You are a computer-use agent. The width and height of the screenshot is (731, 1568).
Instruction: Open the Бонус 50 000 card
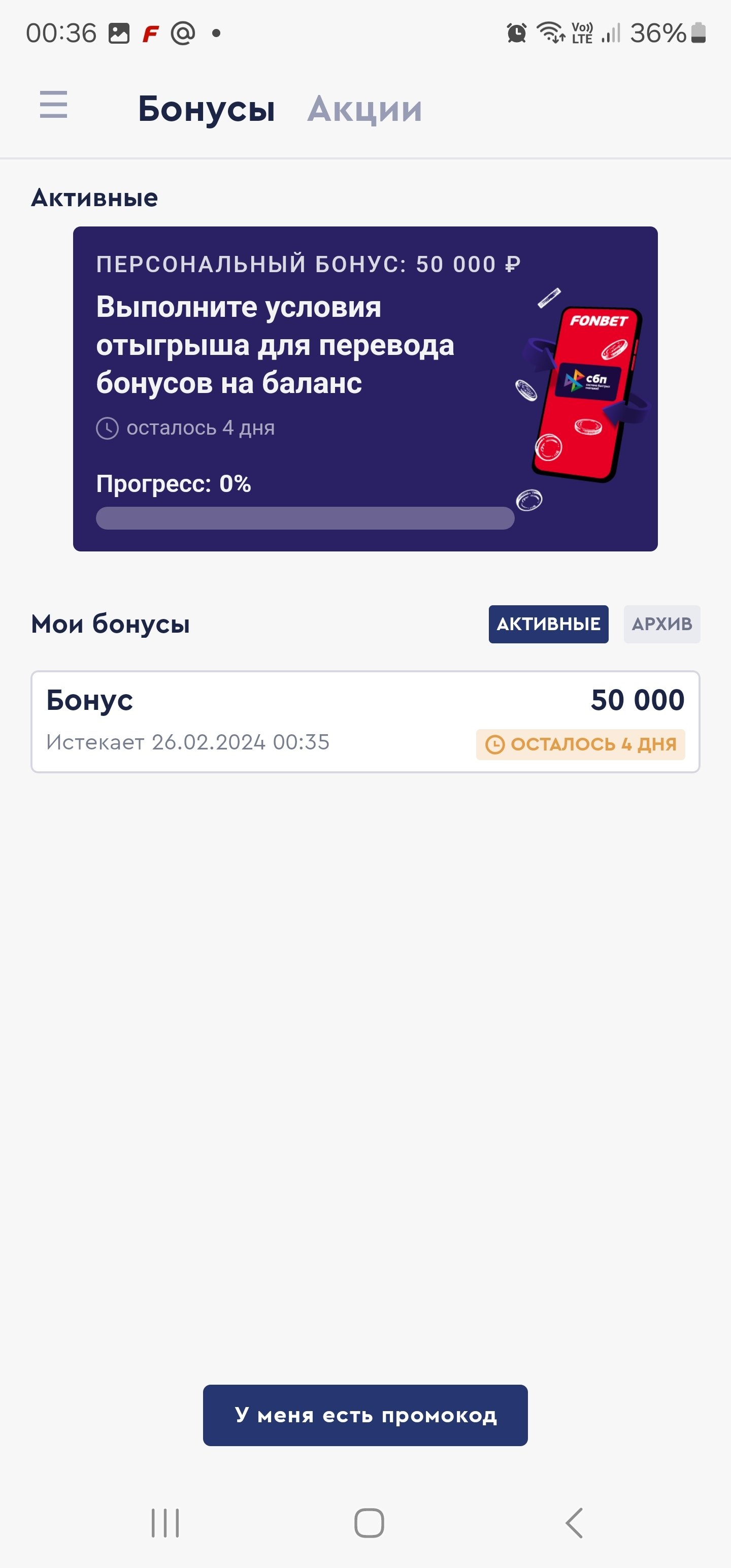coord(365,722)
